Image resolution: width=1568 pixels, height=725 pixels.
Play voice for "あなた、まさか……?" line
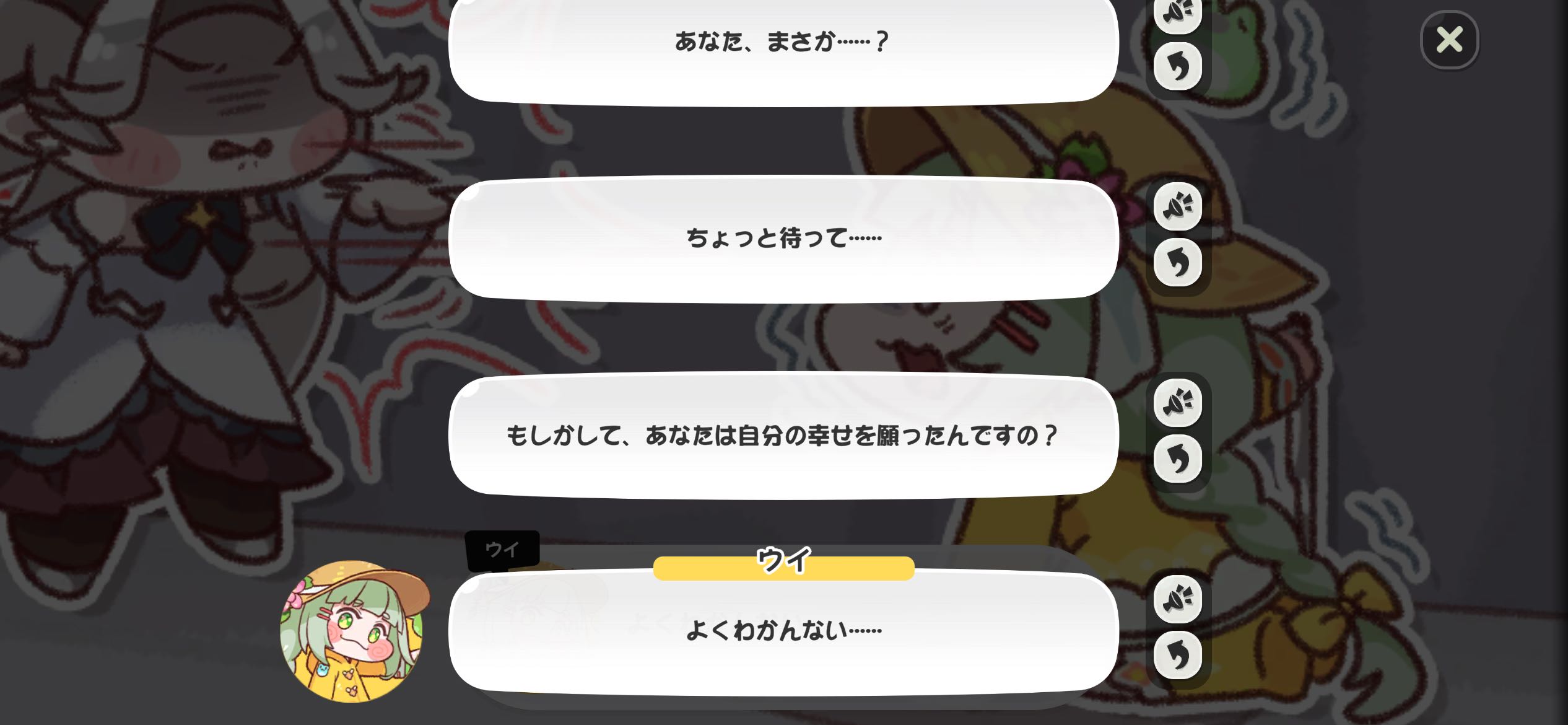pyautogui.click(x=1177, y=12)
